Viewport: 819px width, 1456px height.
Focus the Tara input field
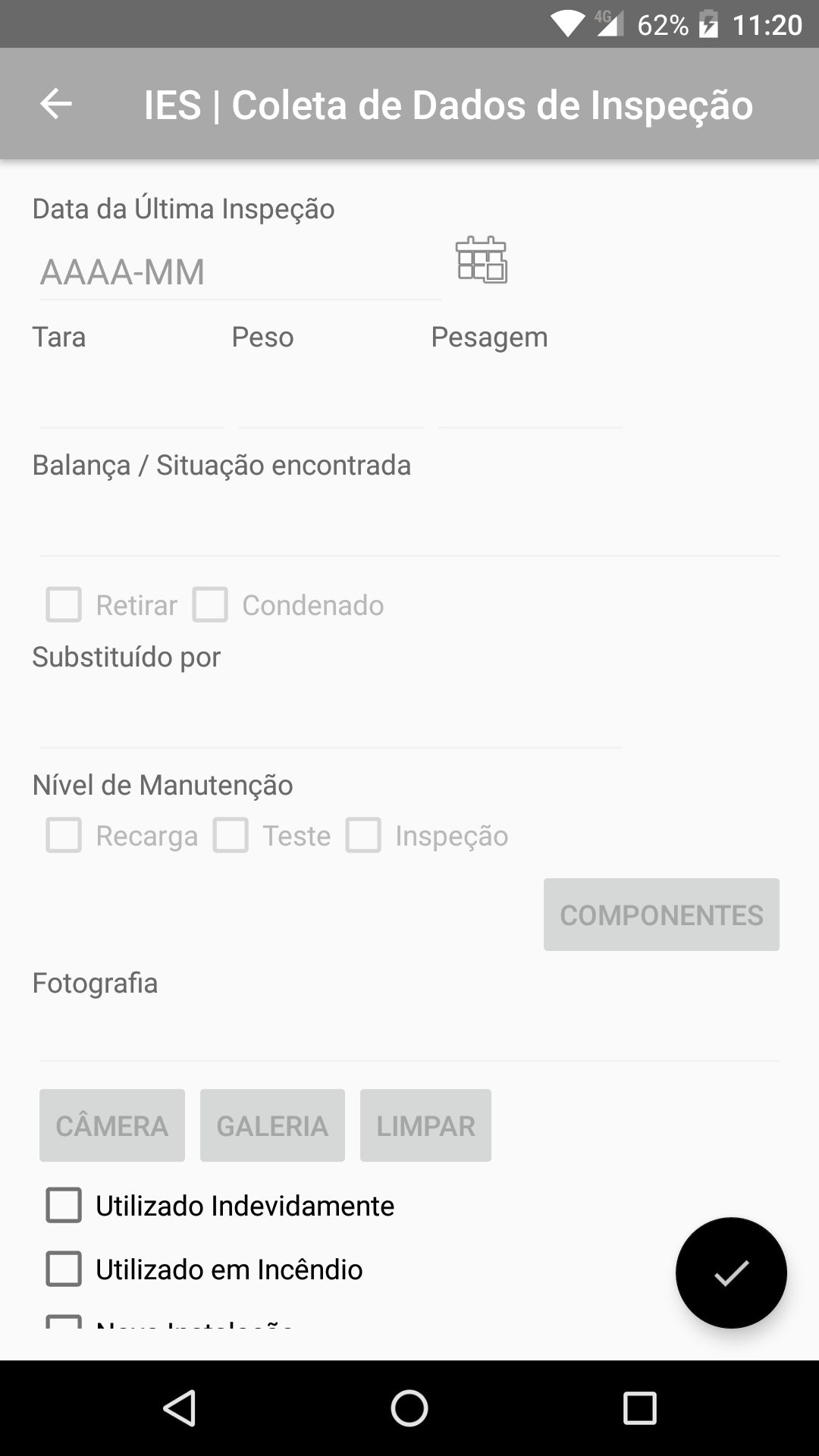[131, 400]
